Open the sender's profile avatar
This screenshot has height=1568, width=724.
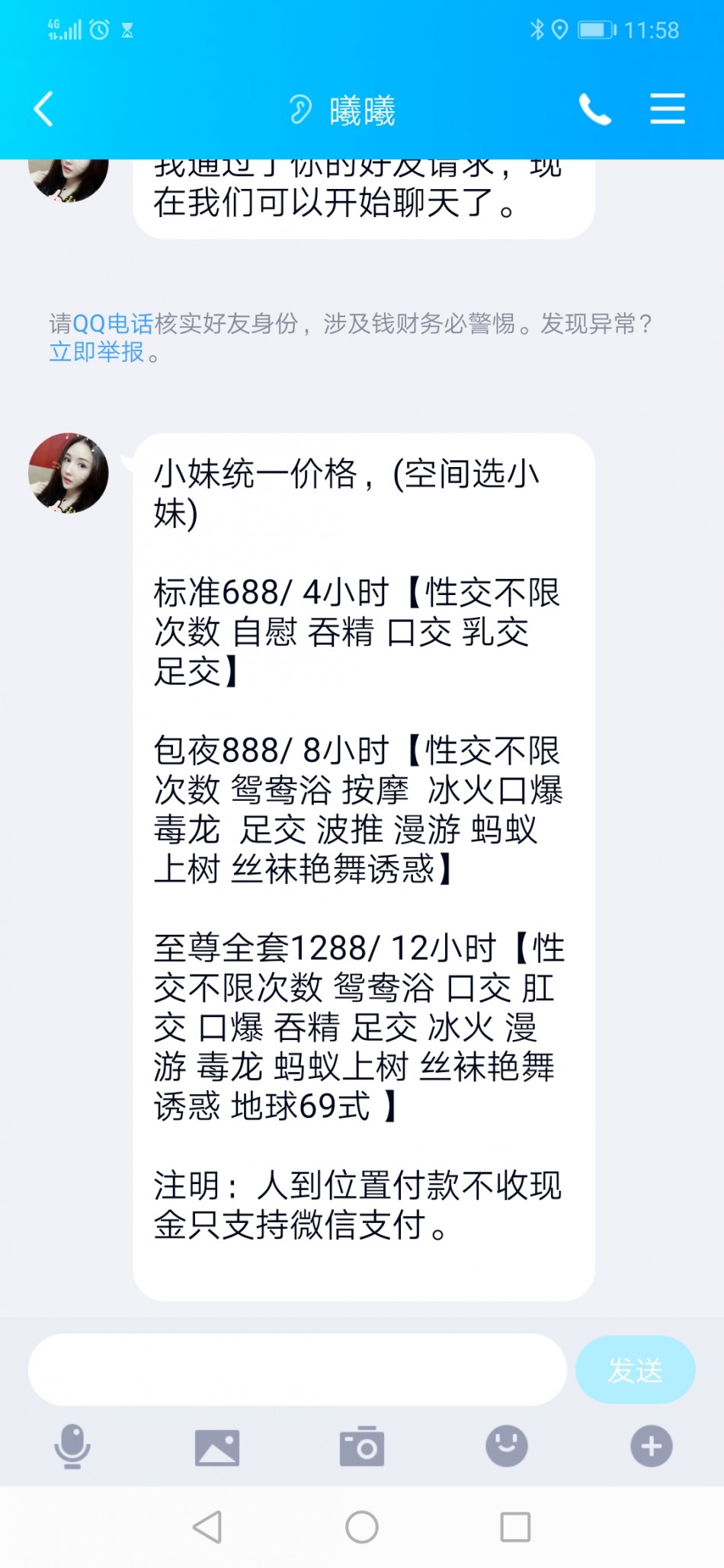pyautogui.click(x=69, y=473)
